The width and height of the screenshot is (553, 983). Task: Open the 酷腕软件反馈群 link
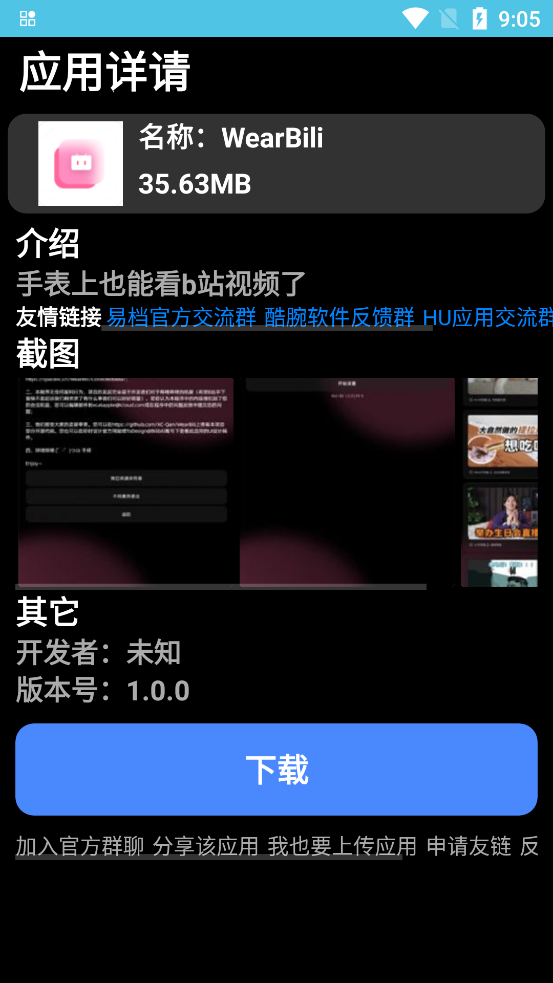click(x=339, y=318)
